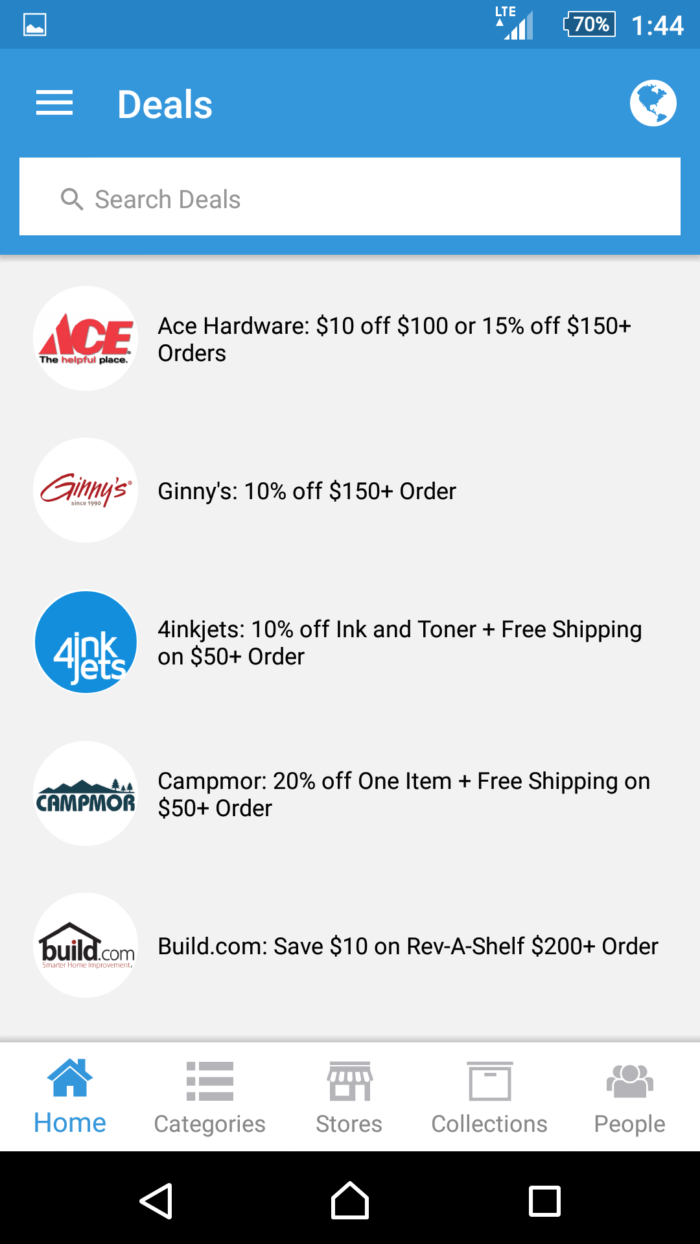
Task: Open the Ace Hardware deal
Action: pos(350,339)
